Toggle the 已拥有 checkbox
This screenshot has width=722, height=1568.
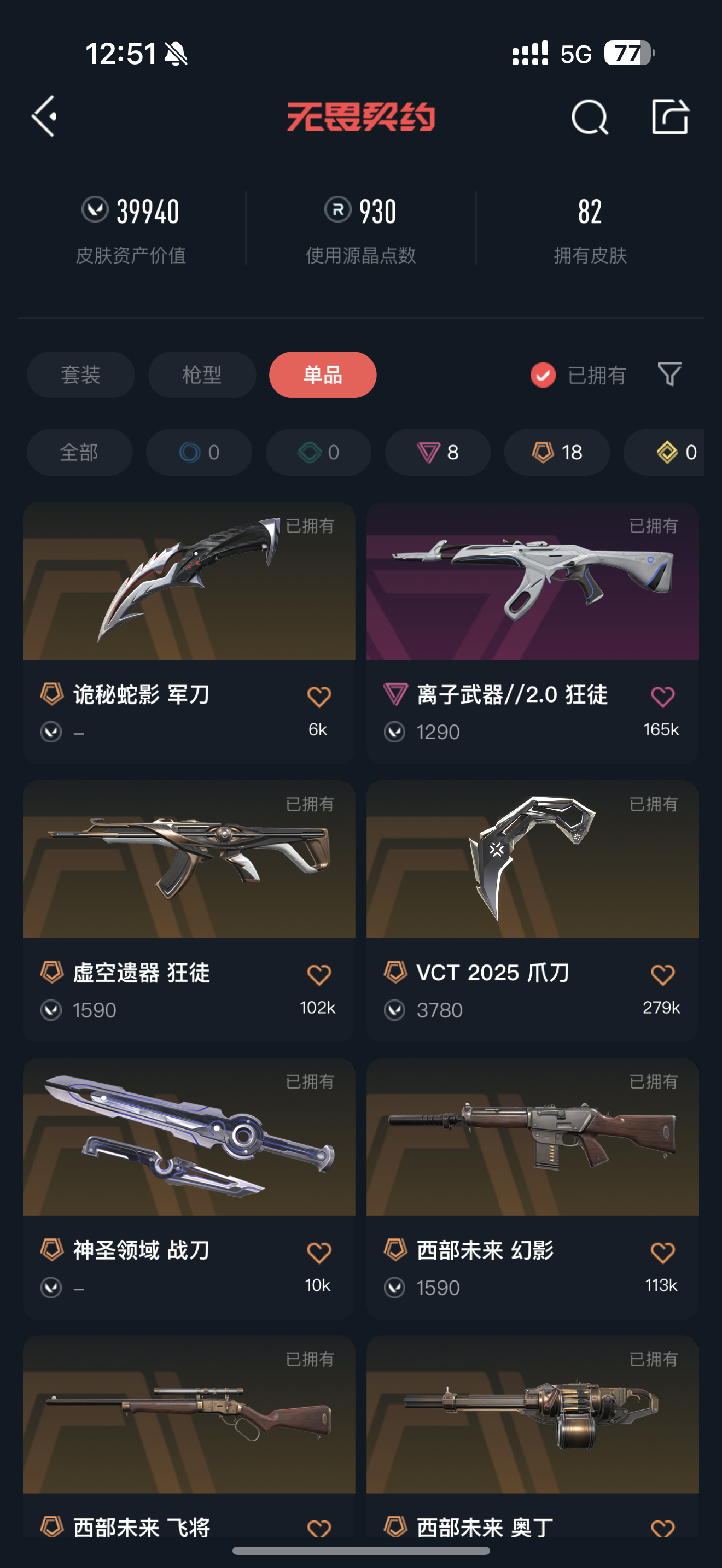click(543, 375)
